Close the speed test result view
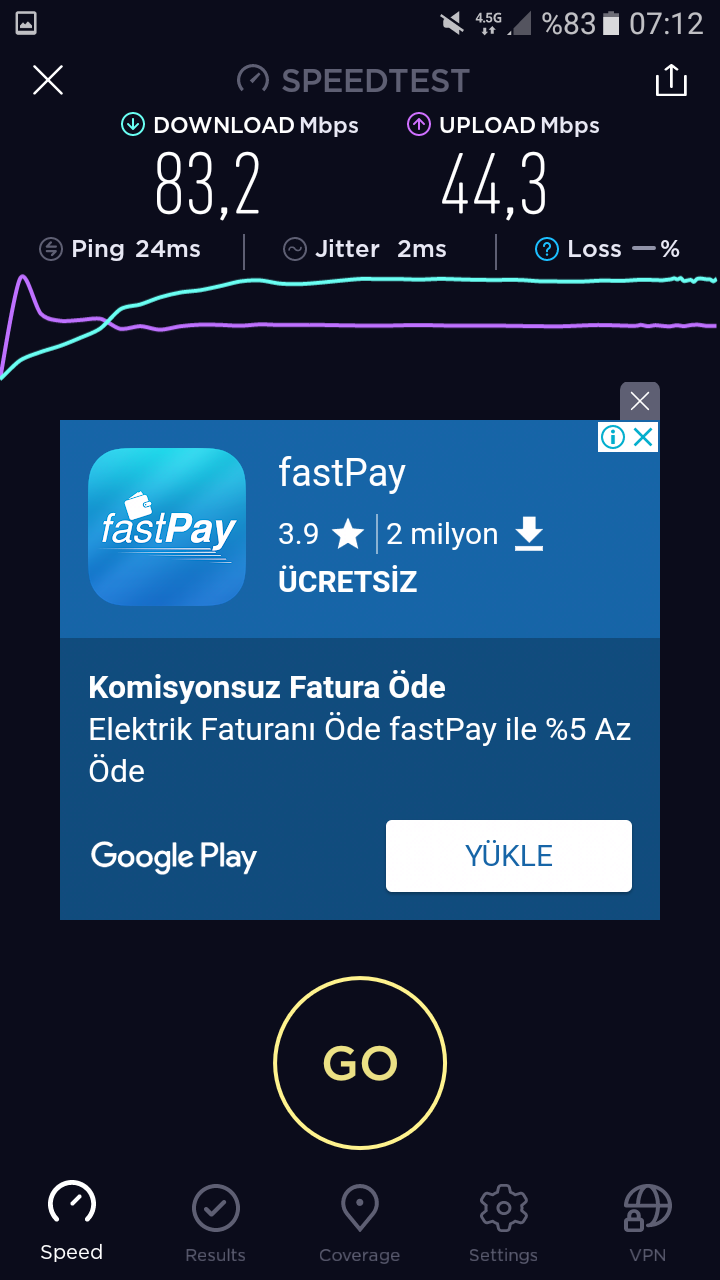 point(48,80)
